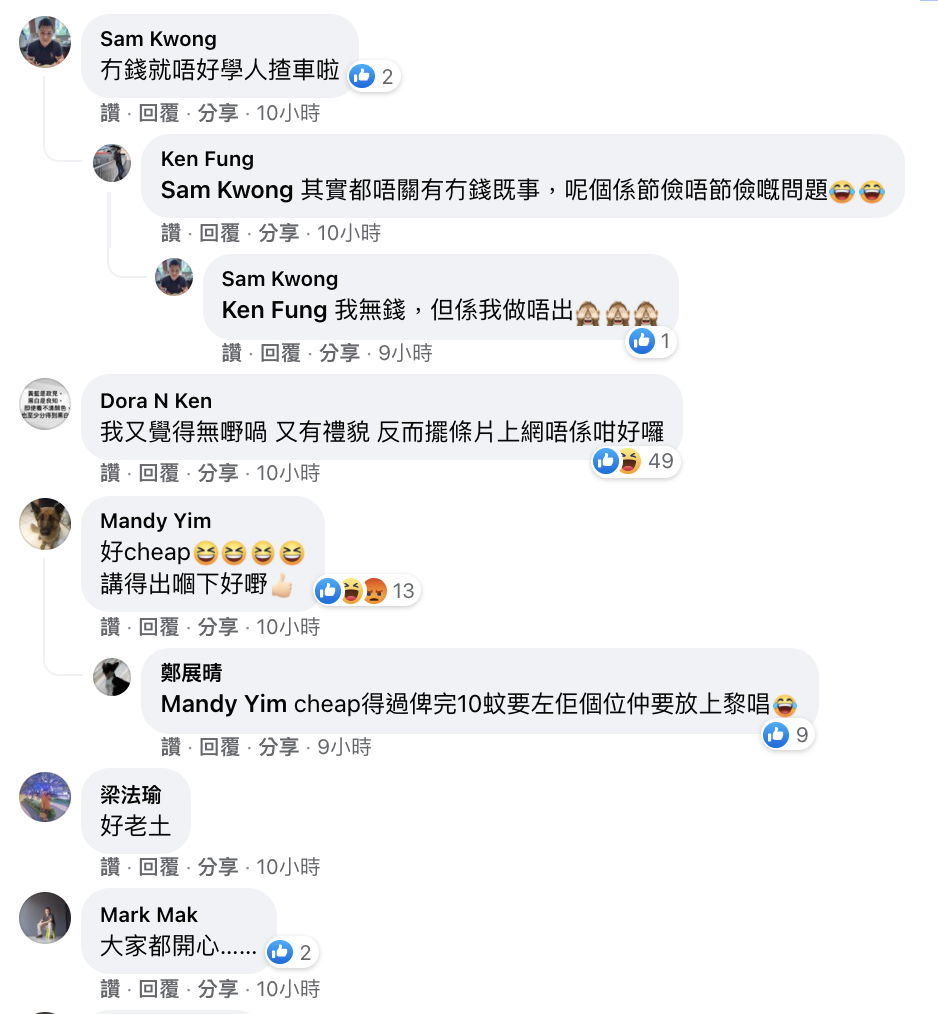The image size is (938, 1014).
Task: Reply to Ken Fung's comment
Action: pos(219,233)
